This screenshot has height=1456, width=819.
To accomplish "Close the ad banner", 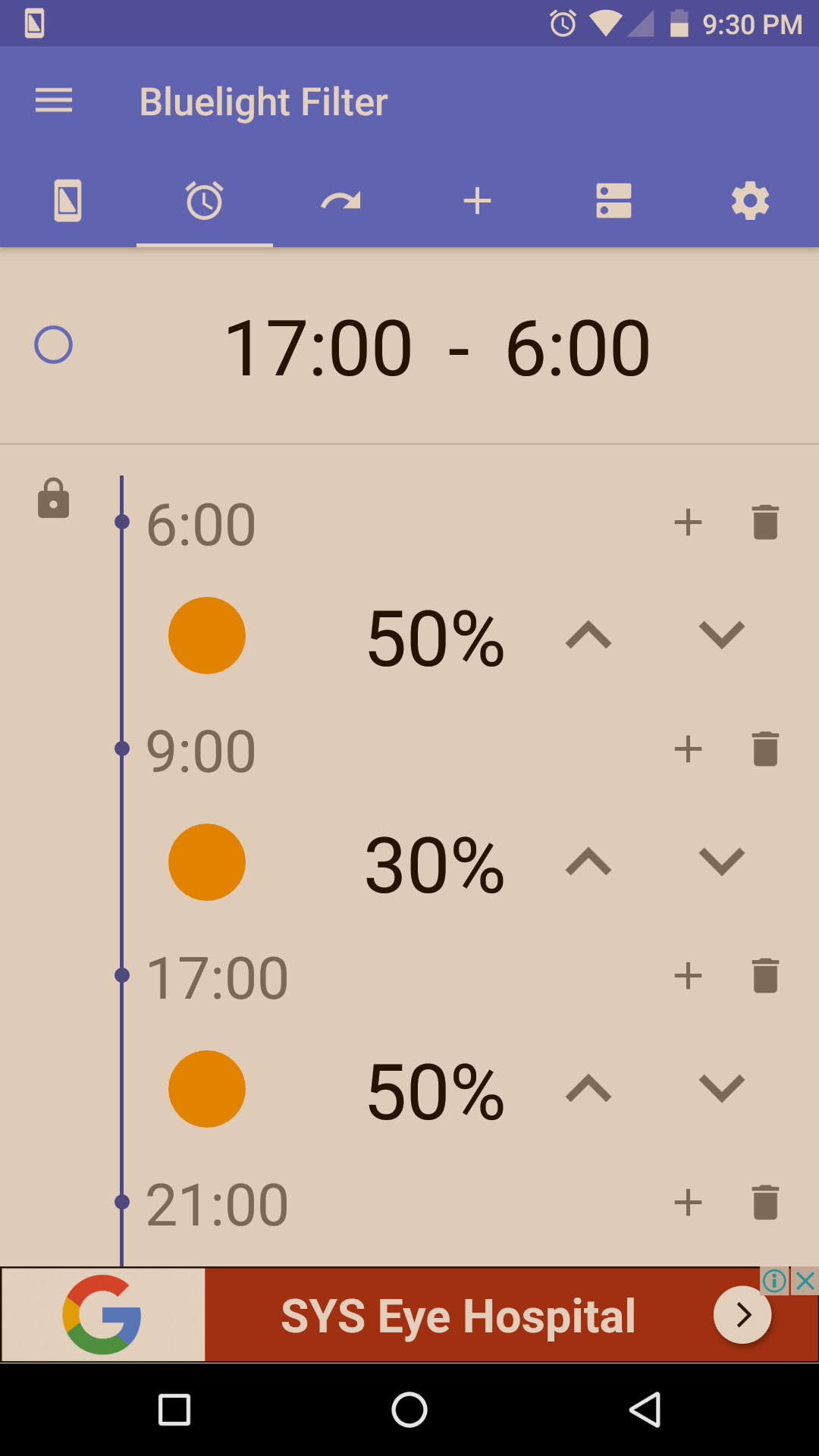I will pos(805,1282).
